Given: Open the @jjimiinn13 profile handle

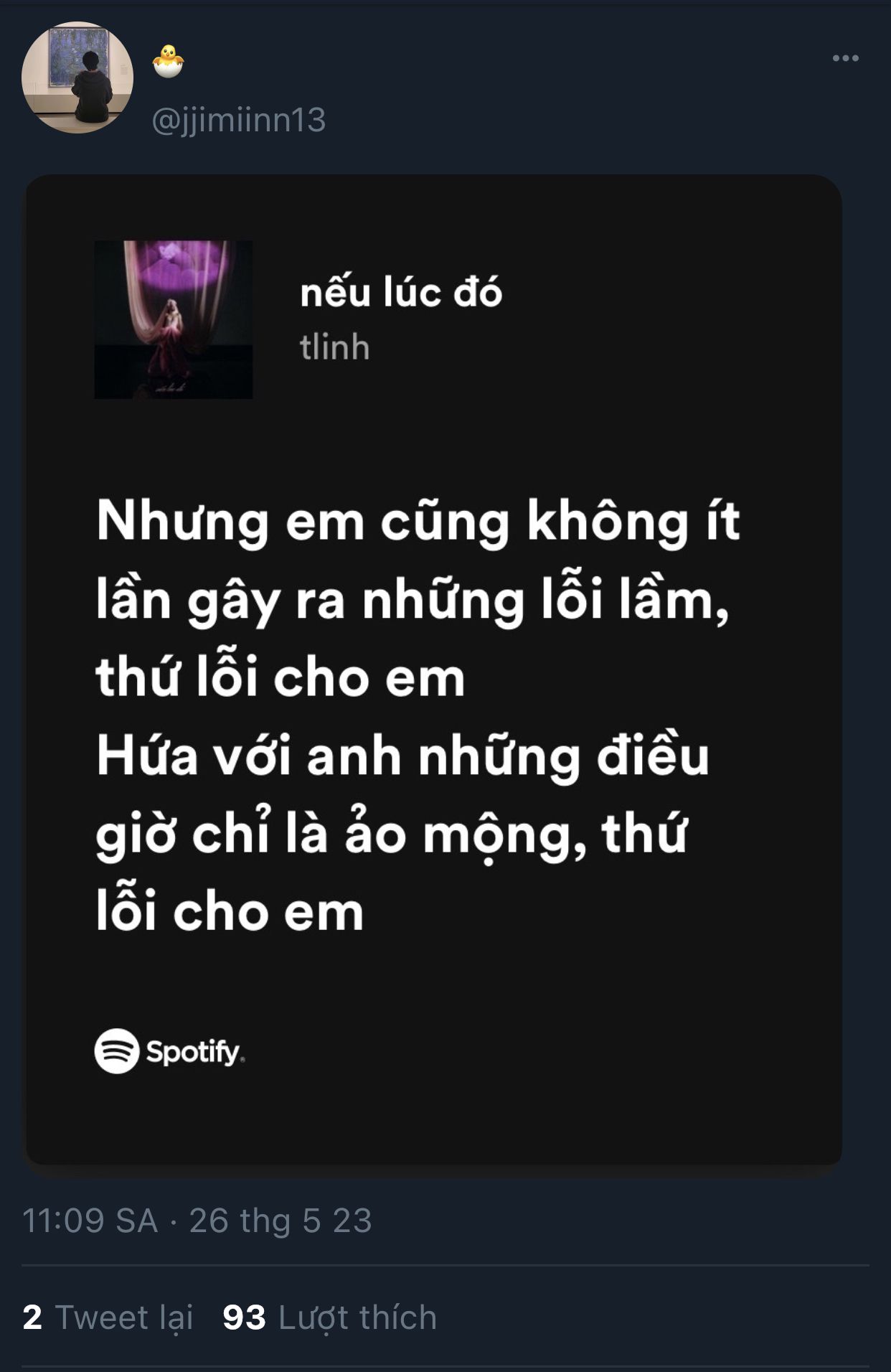Looking at the screenshot, I should tap(239, 120).
